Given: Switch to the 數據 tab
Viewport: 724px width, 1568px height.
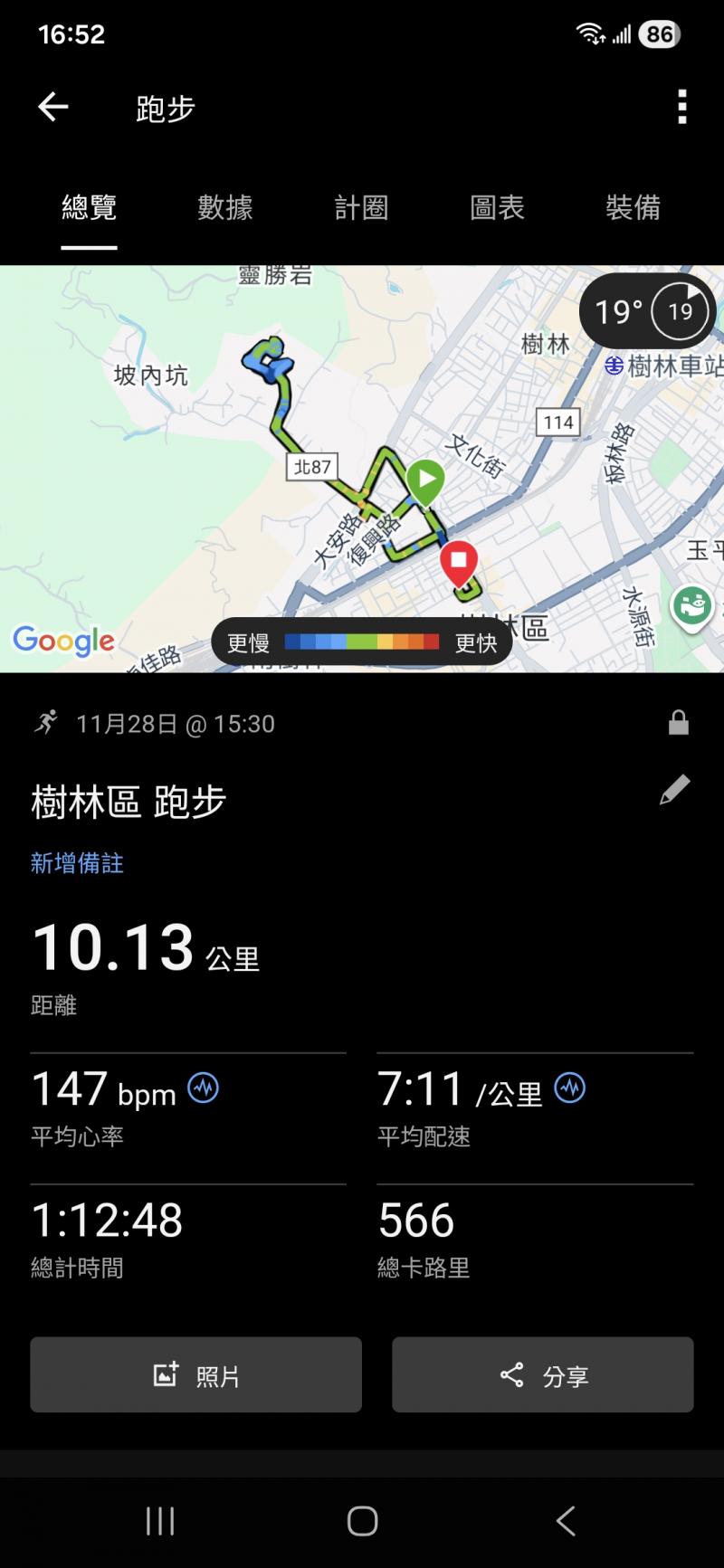Looking at the screenshot, I should tap(224, 208).
